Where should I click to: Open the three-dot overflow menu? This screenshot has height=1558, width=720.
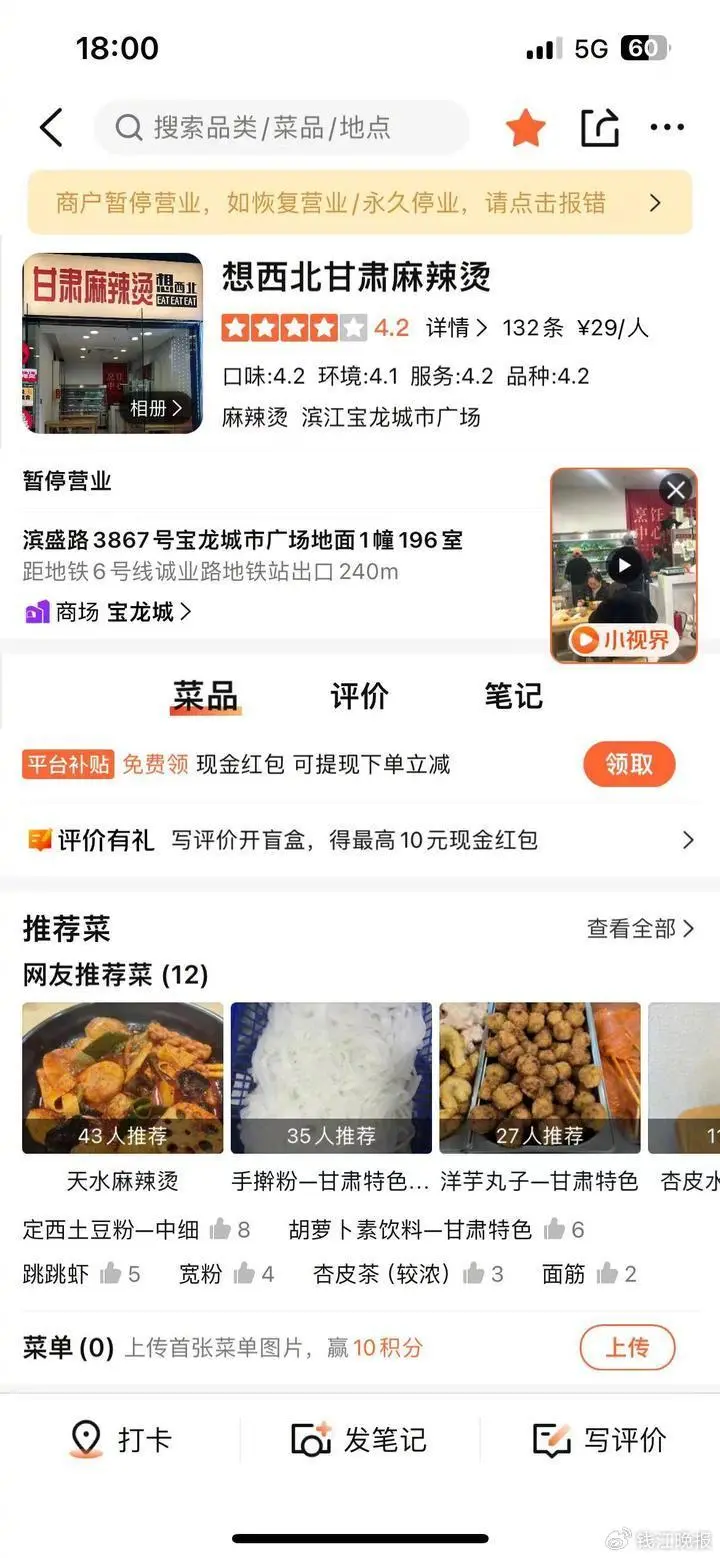pos(667,128)
